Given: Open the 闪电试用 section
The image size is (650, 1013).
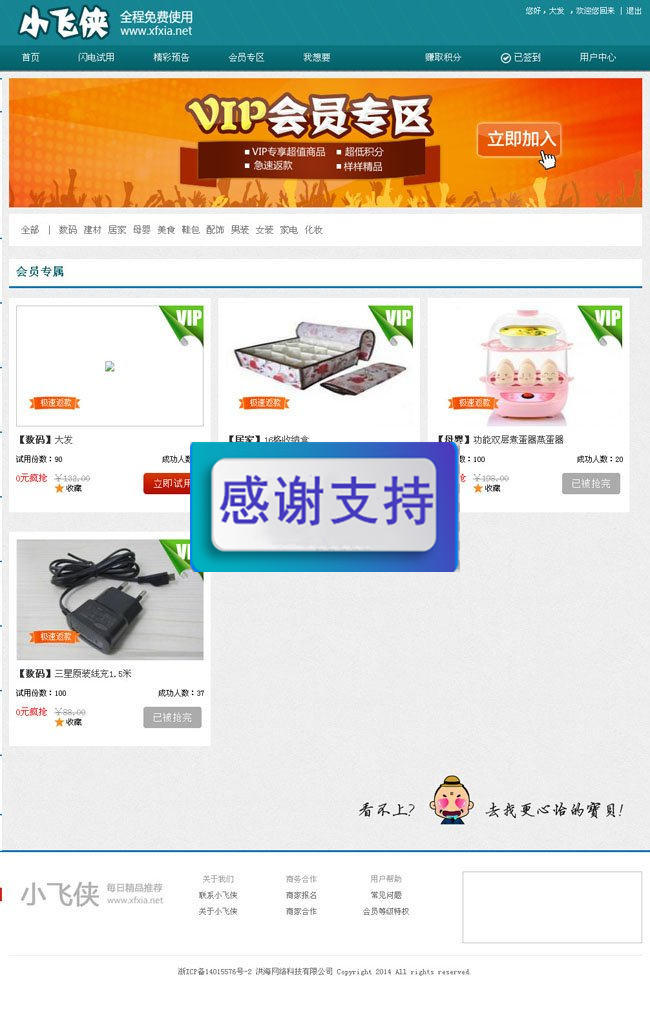Looking at the screenshot, I should click(x=96, y=58).
